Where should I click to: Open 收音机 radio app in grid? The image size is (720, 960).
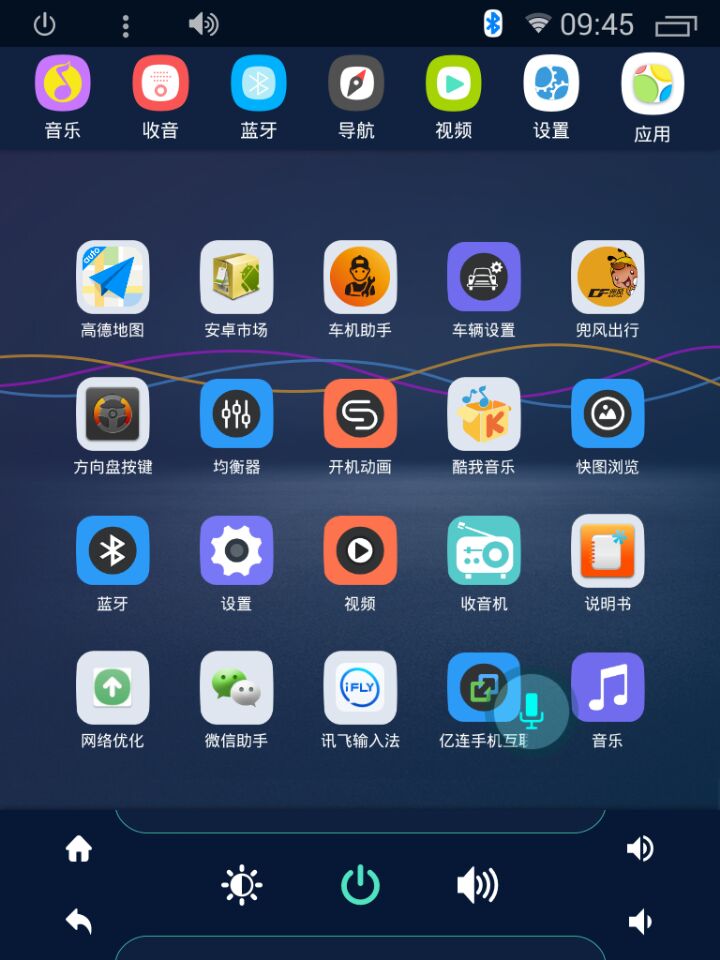click(x=484, y=551)
